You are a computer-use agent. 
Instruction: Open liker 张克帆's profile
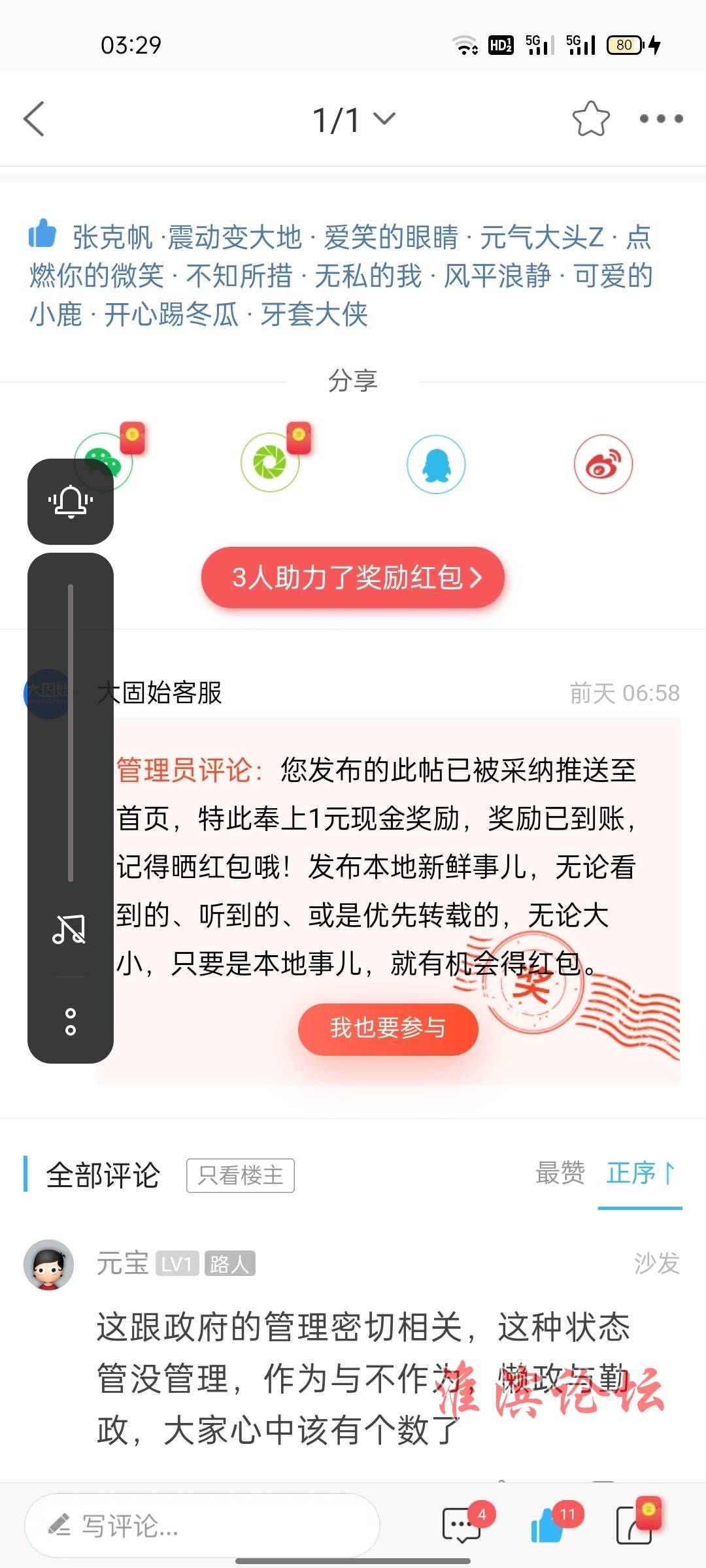point(112,237)
